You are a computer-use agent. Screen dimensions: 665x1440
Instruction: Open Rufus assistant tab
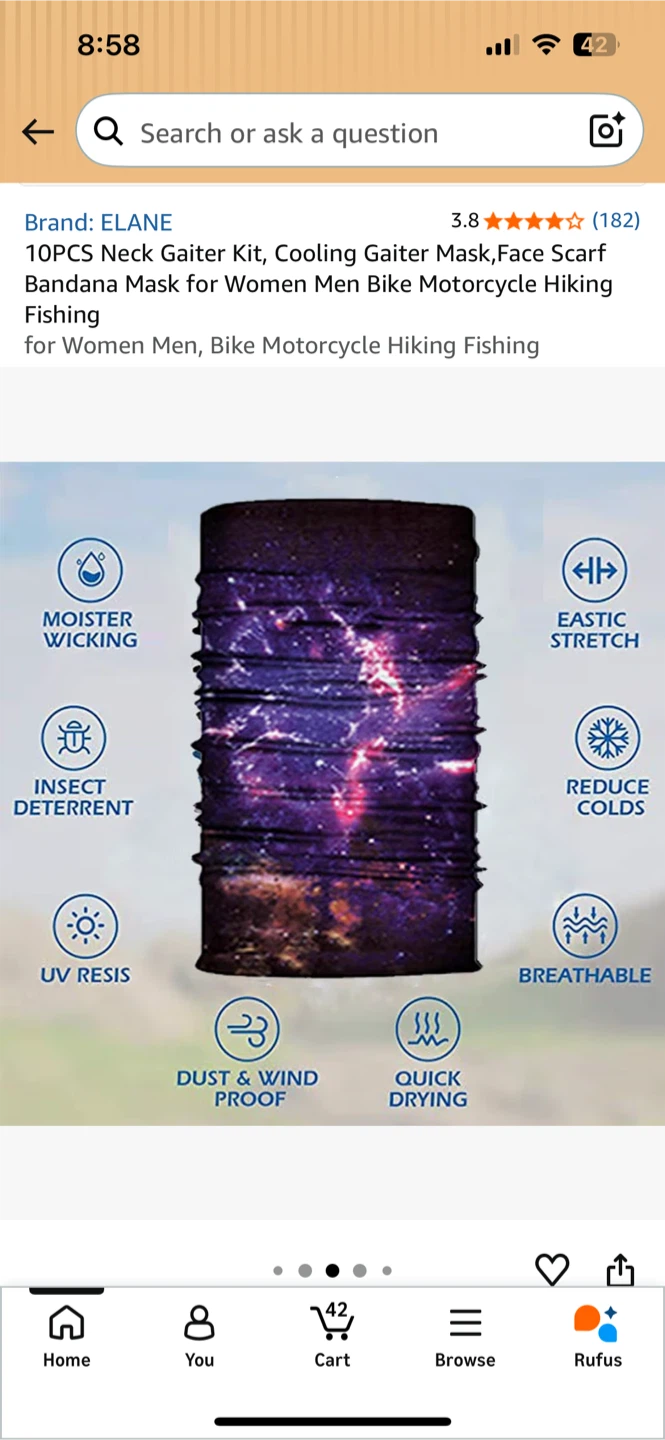click(598, 1336)
